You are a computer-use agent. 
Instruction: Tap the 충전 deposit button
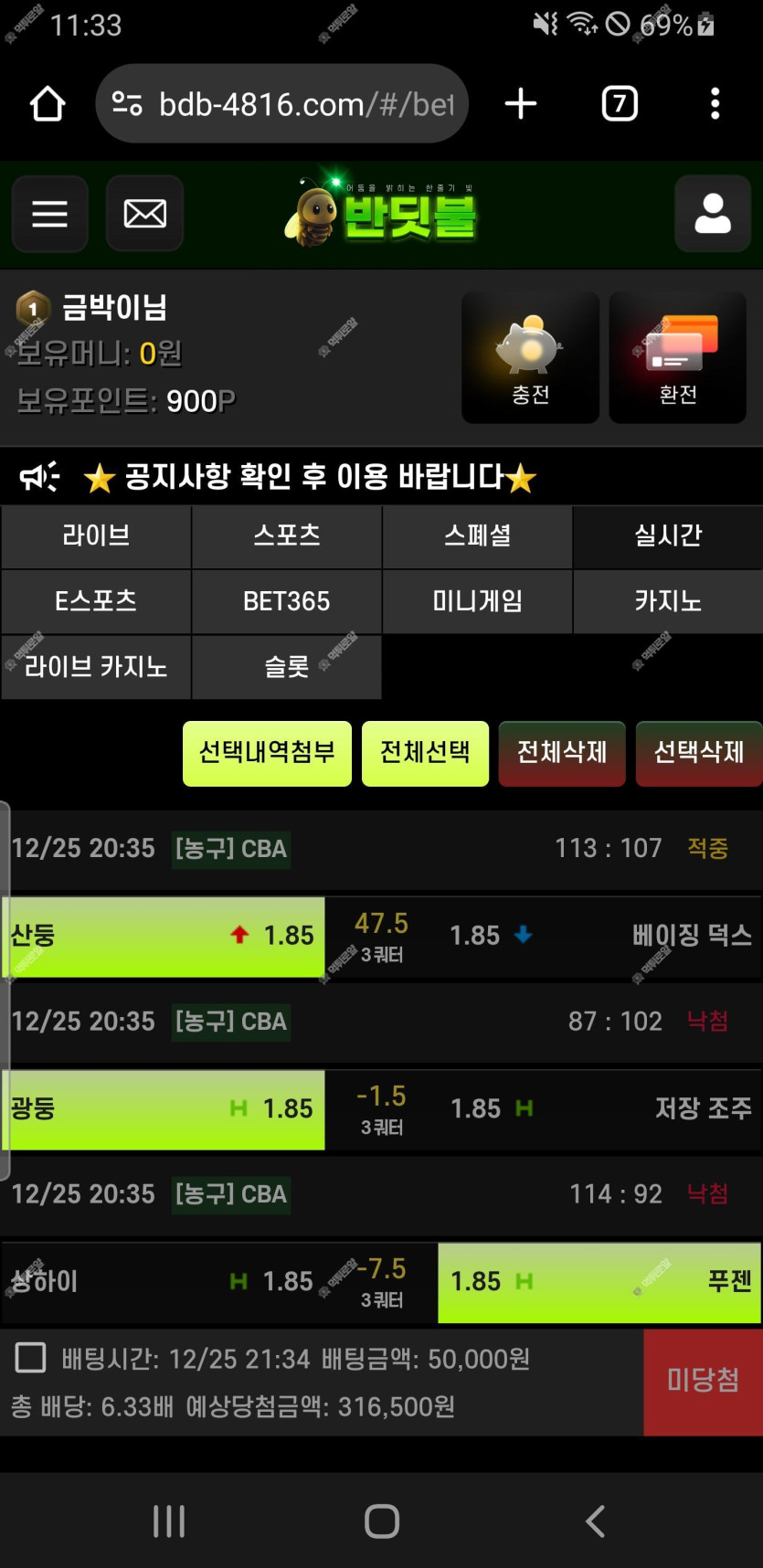530,357
